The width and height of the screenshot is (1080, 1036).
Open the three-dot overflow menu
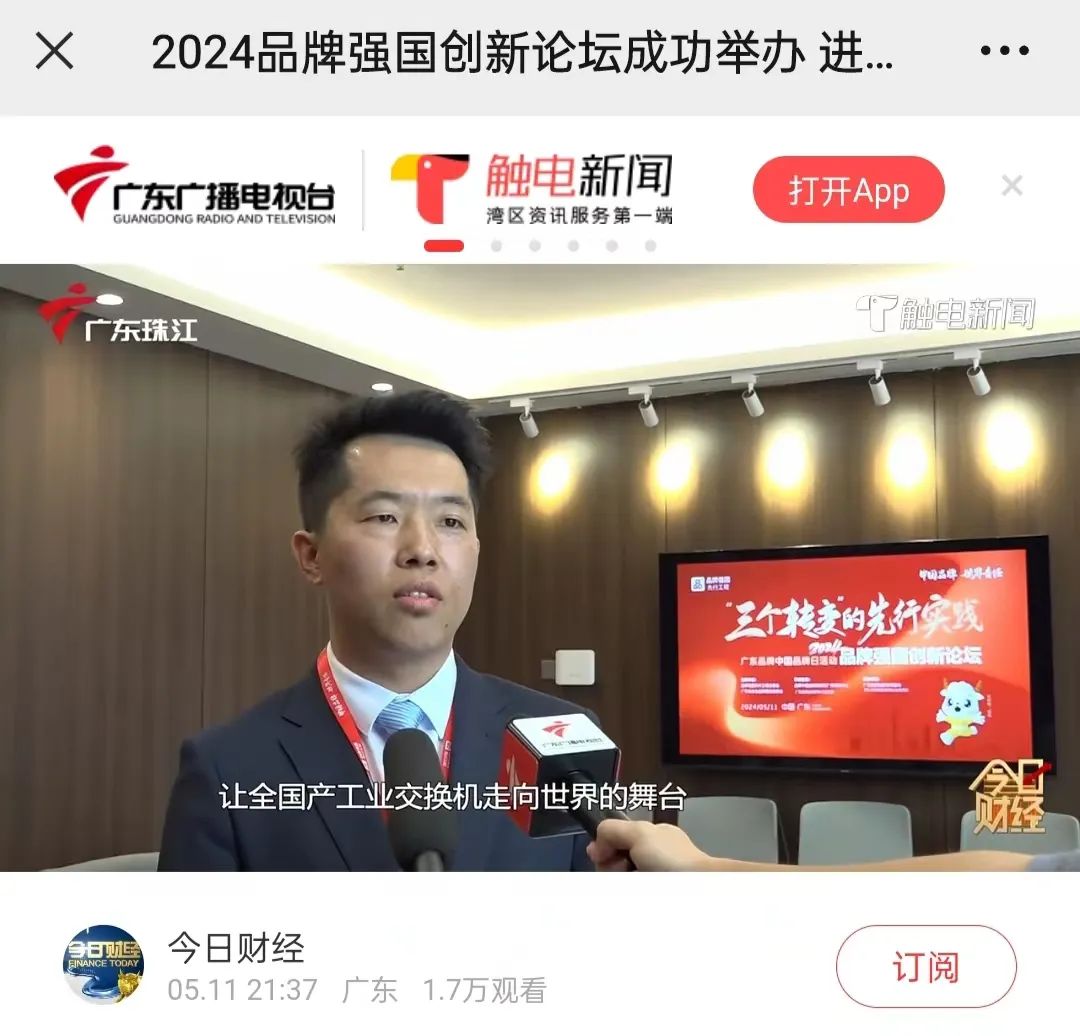[x=1004, y=52]
